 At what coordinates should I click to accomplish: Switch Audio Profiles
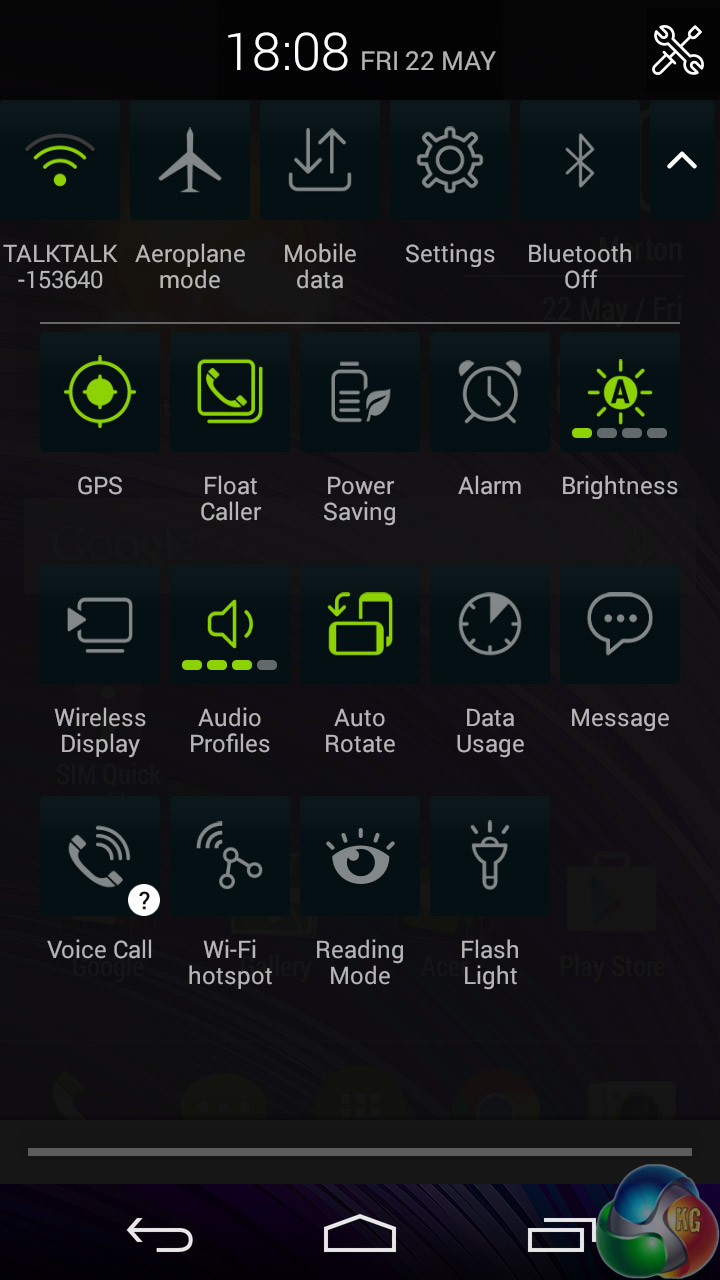[x=230, y=624]
